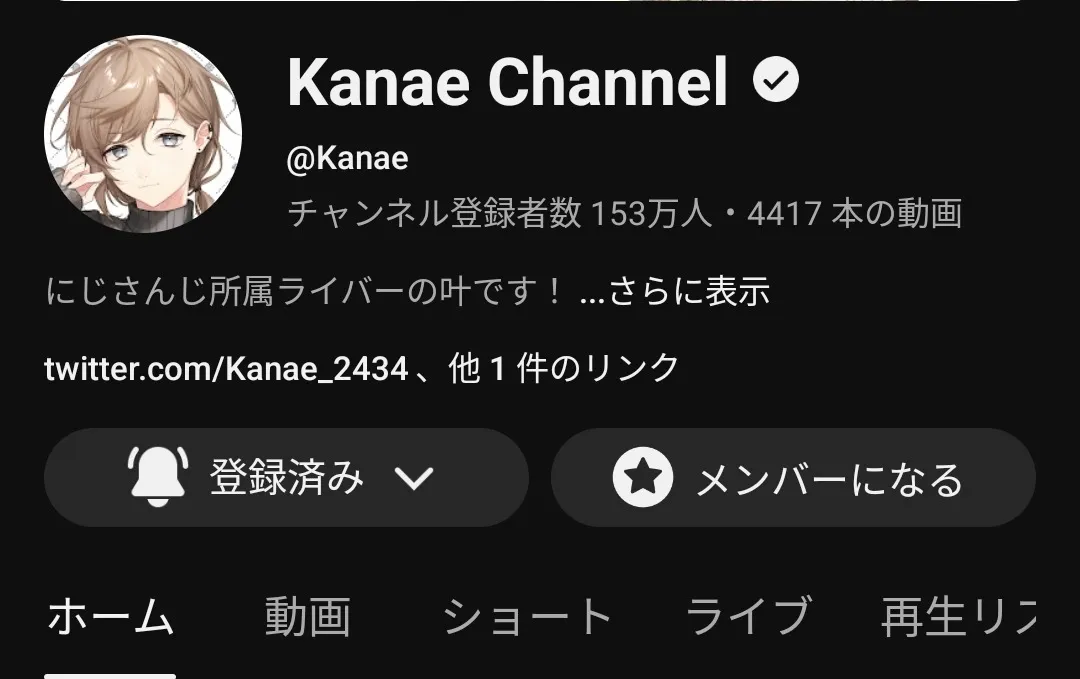View the Kanae Channel profile picture
Viewport: 1080px width, 679px height.
click(143, 134)
